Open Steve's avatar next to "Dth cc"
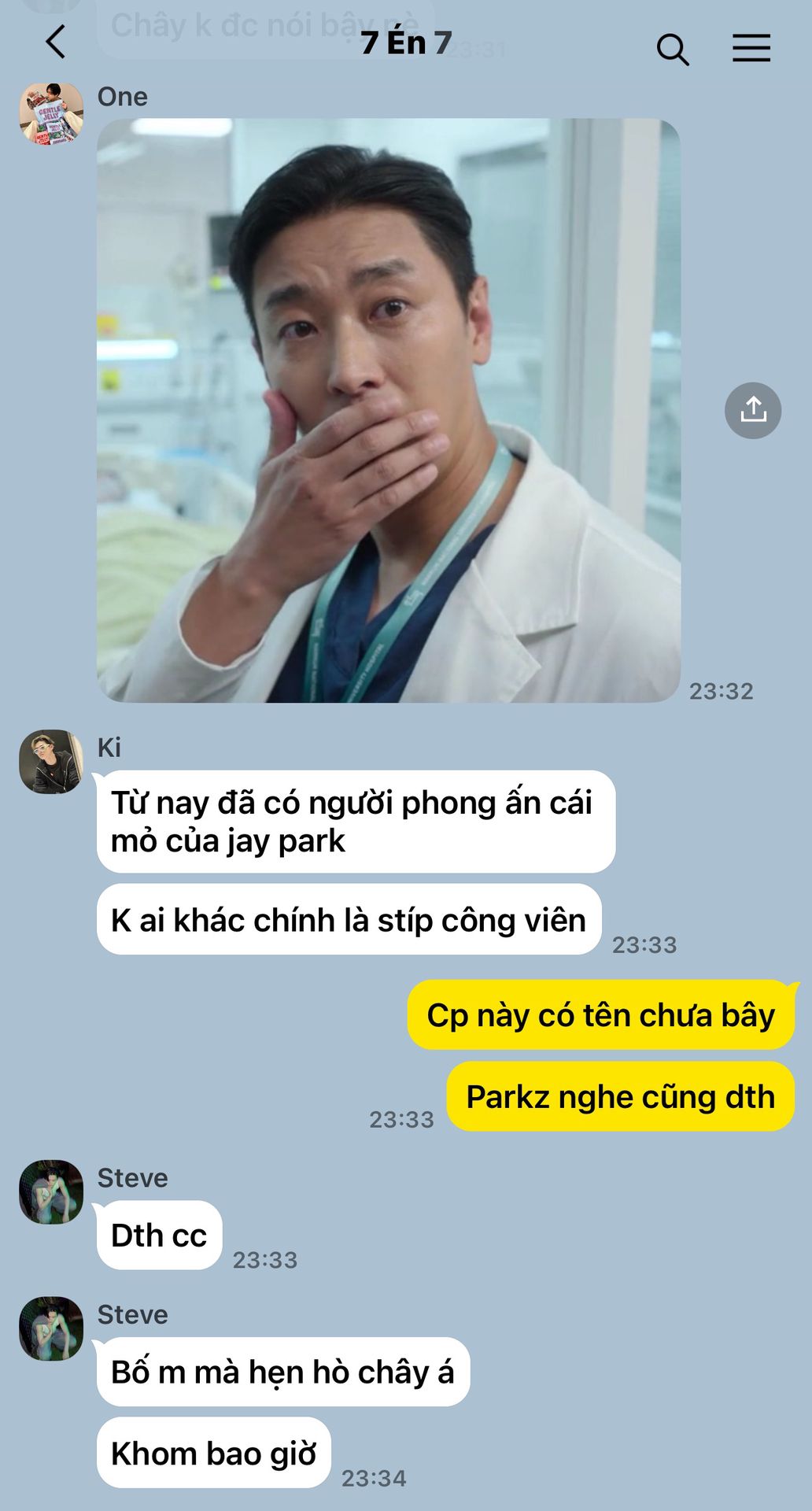Image resolution: width=812 pixels, height=1511 pixels. point(51,1191)
